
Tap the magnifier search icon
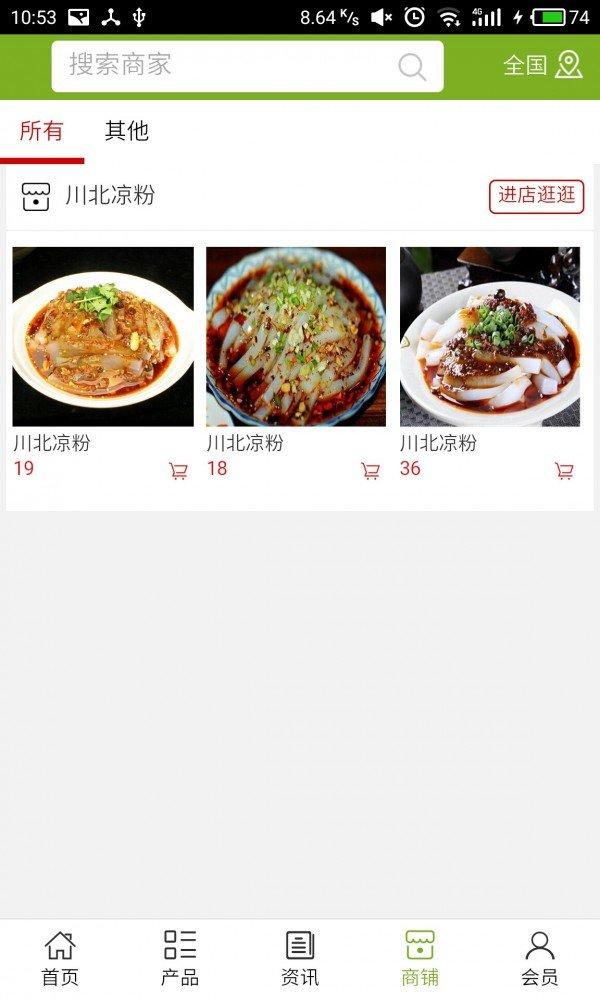tap(412, 67)
